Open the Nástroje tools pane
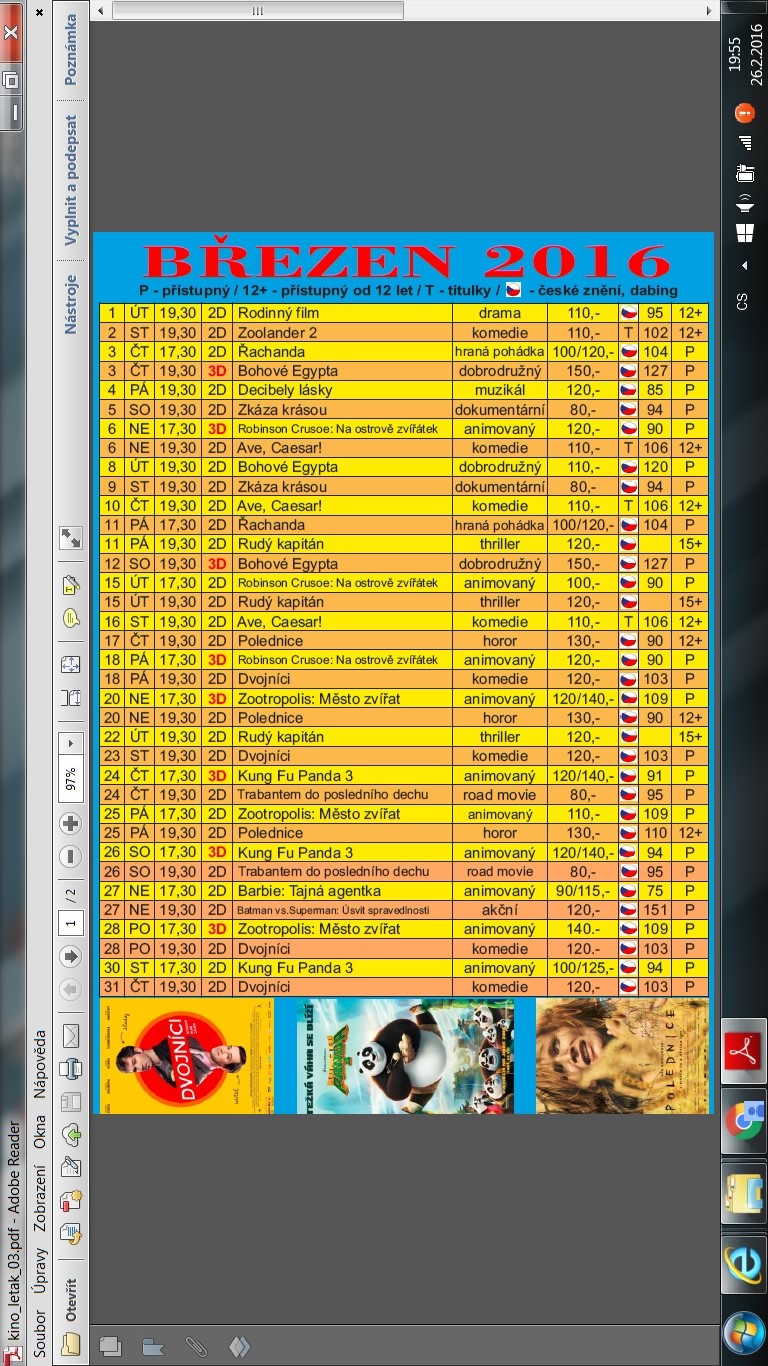 point(71,304)
